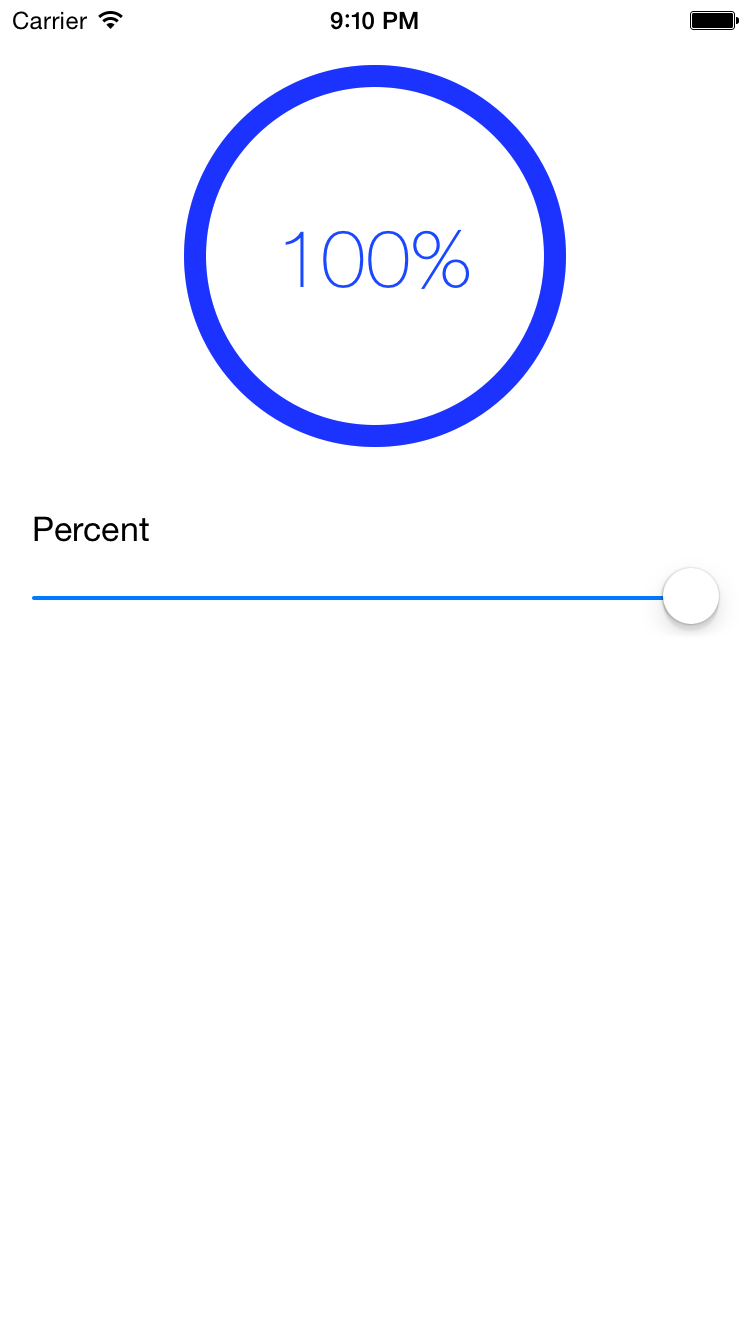750x1334 pixels.
Task: Tap the battery indicator icon
Action: pos(712,19)
